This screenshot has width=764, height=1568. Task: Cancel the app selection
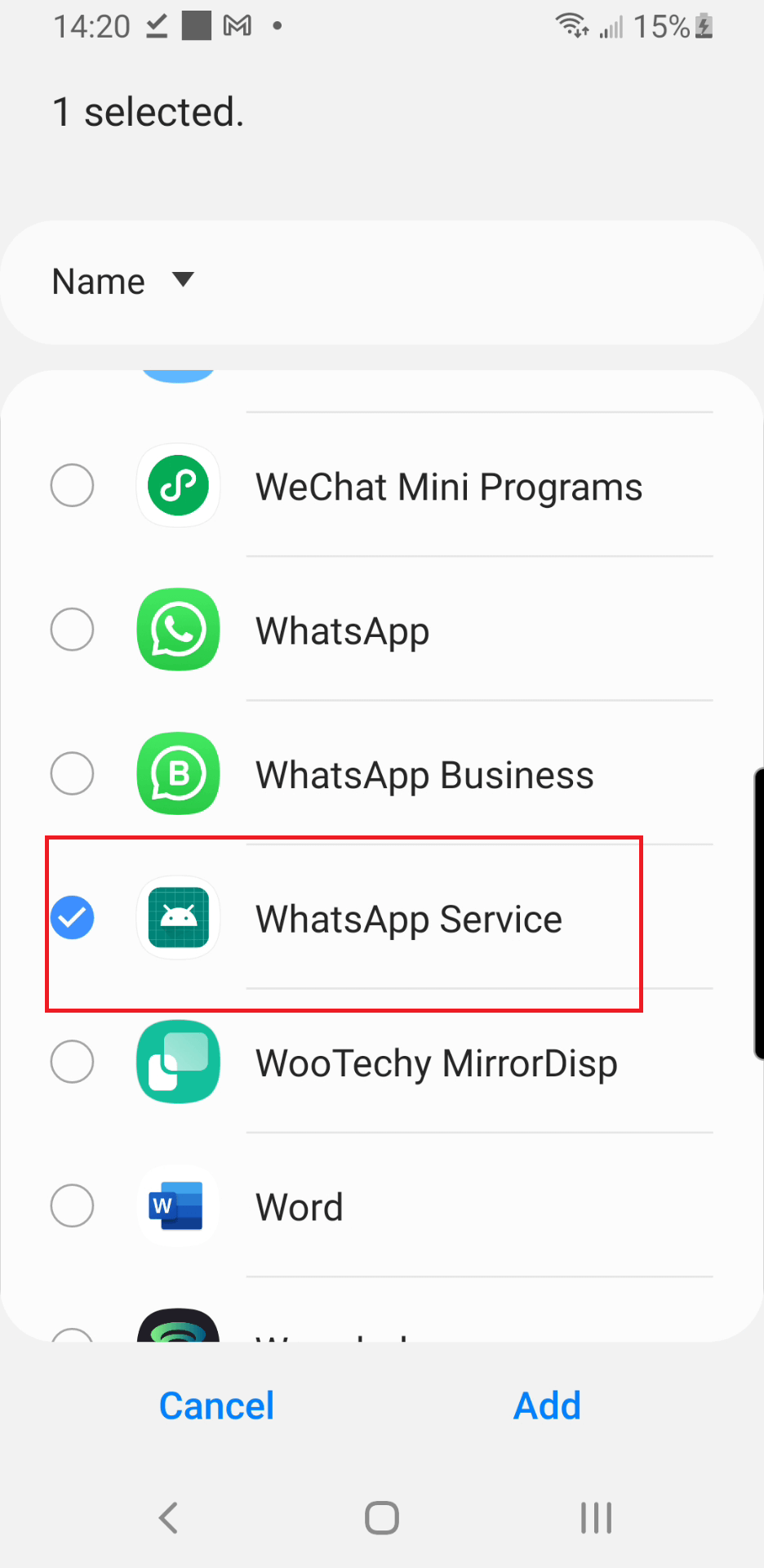216,1405
